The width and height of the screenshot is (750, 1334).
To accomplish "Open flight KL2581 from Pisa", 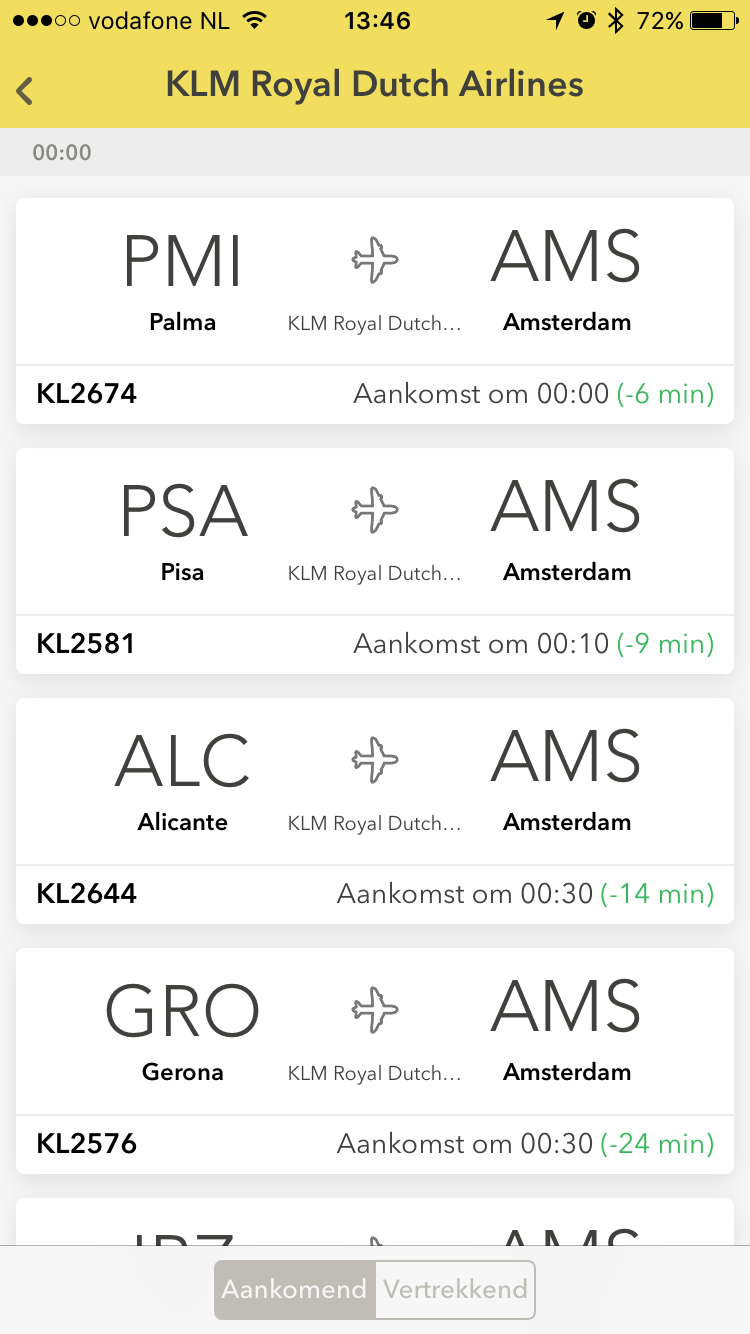I will 375,561.
